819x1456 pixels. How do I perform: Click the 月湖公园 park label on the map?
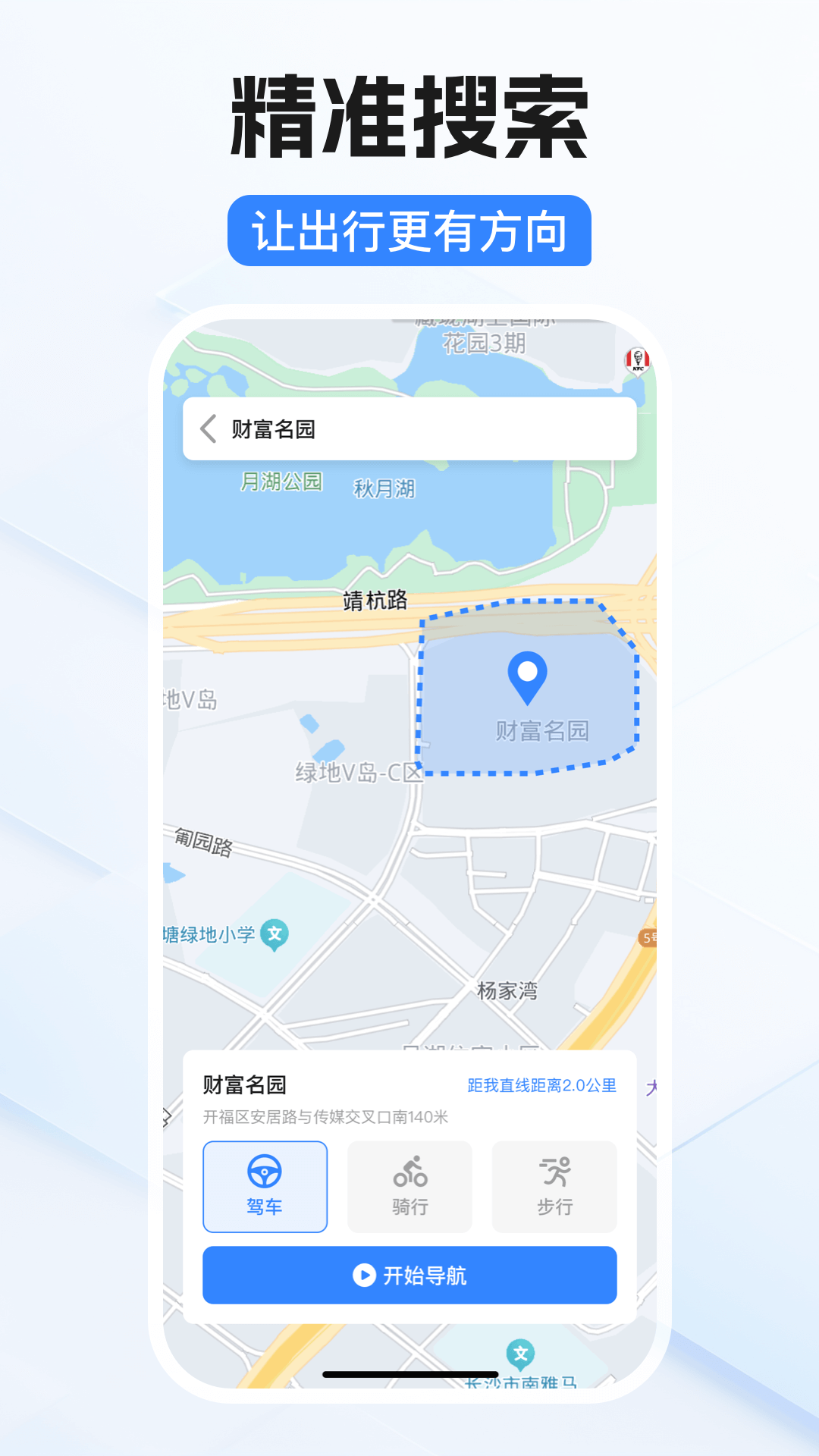[x=281, y=480]
